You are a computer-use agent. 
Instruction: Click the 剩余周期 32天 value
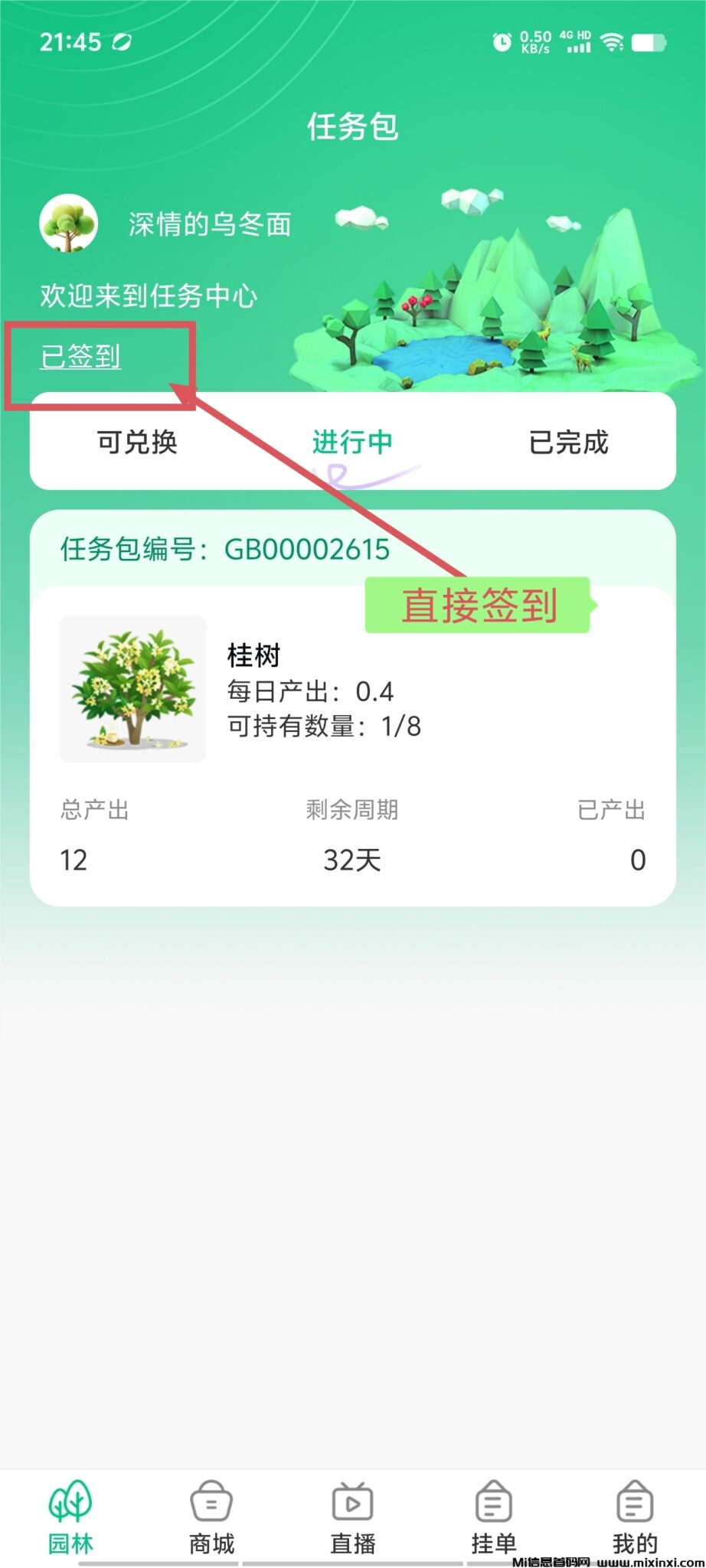click(353, 861)
